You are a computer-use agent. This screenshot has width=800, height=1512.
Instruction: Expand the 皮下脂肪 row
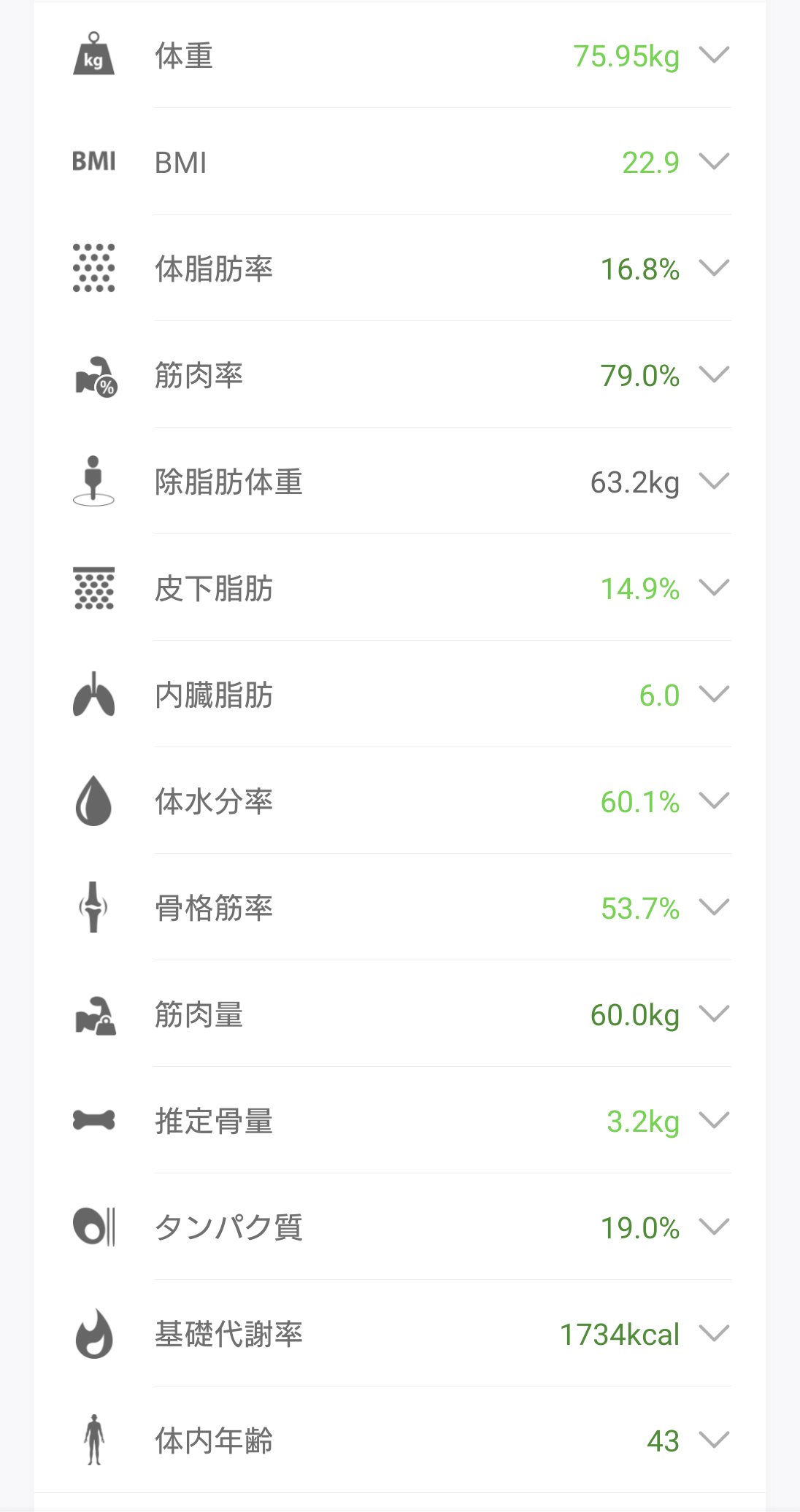pos(714,587)
